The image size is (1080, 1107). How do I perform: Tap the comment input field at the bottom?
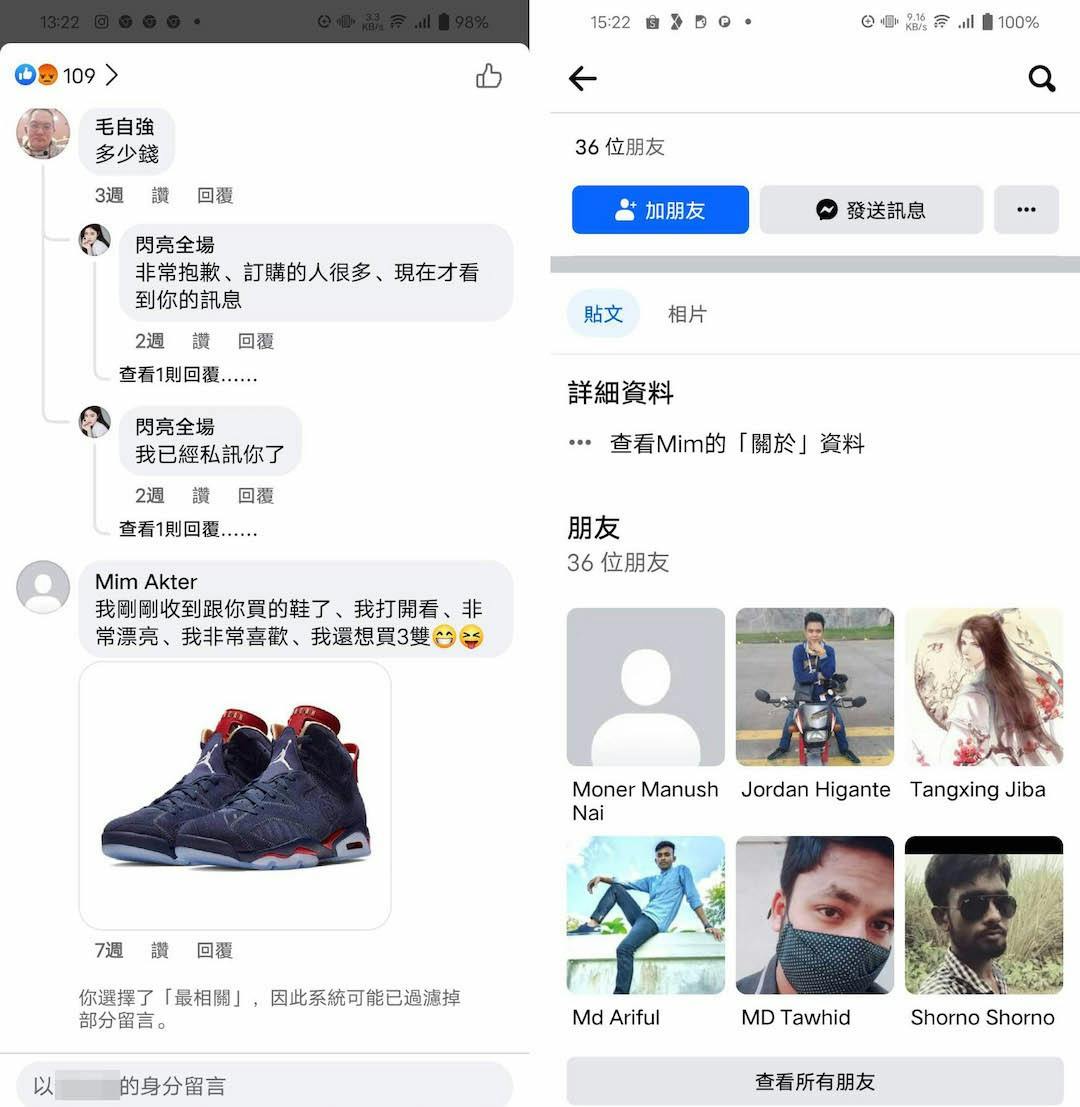click(264, 1085)
